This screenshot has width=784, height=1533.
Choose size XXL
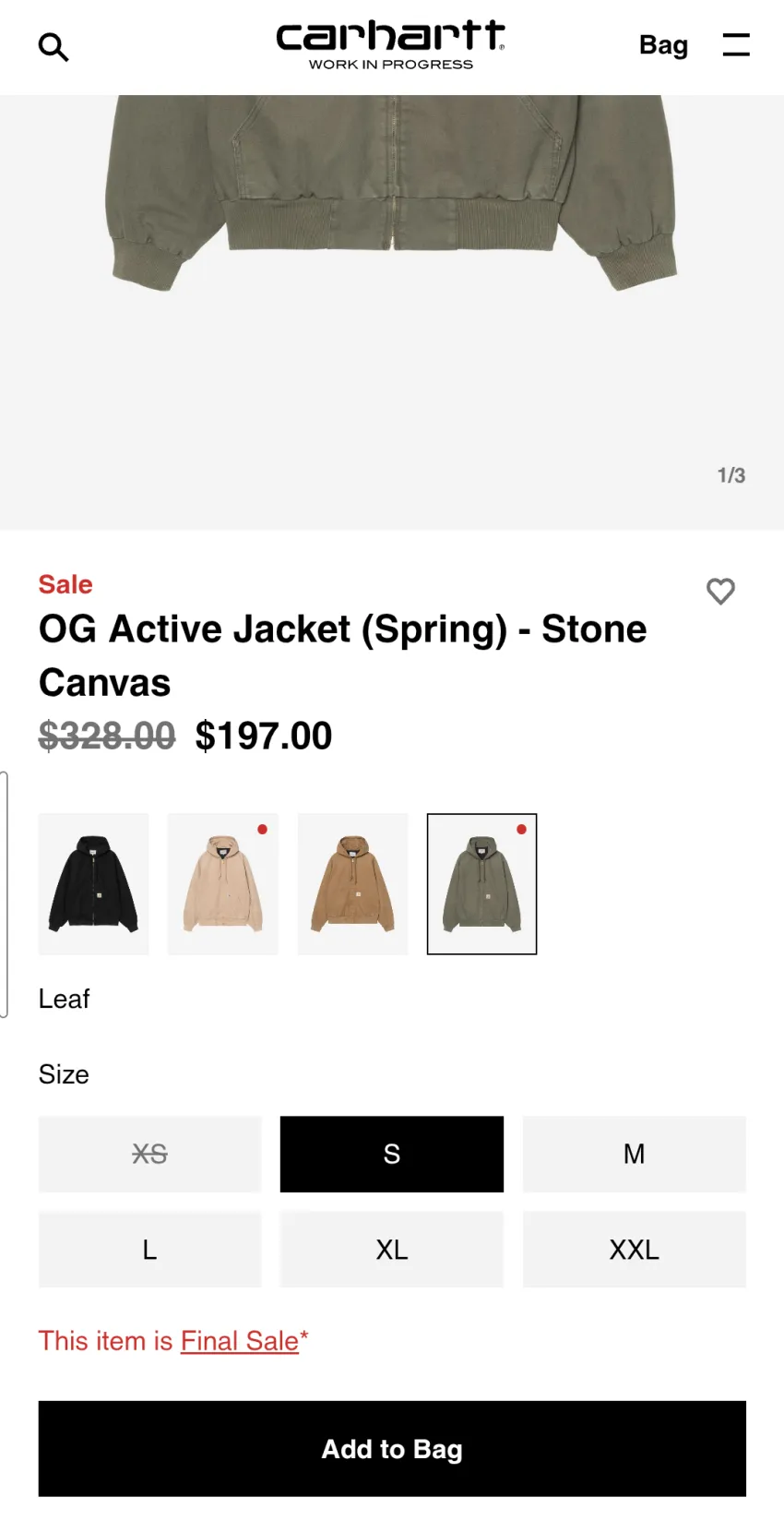click(635, 1250)
